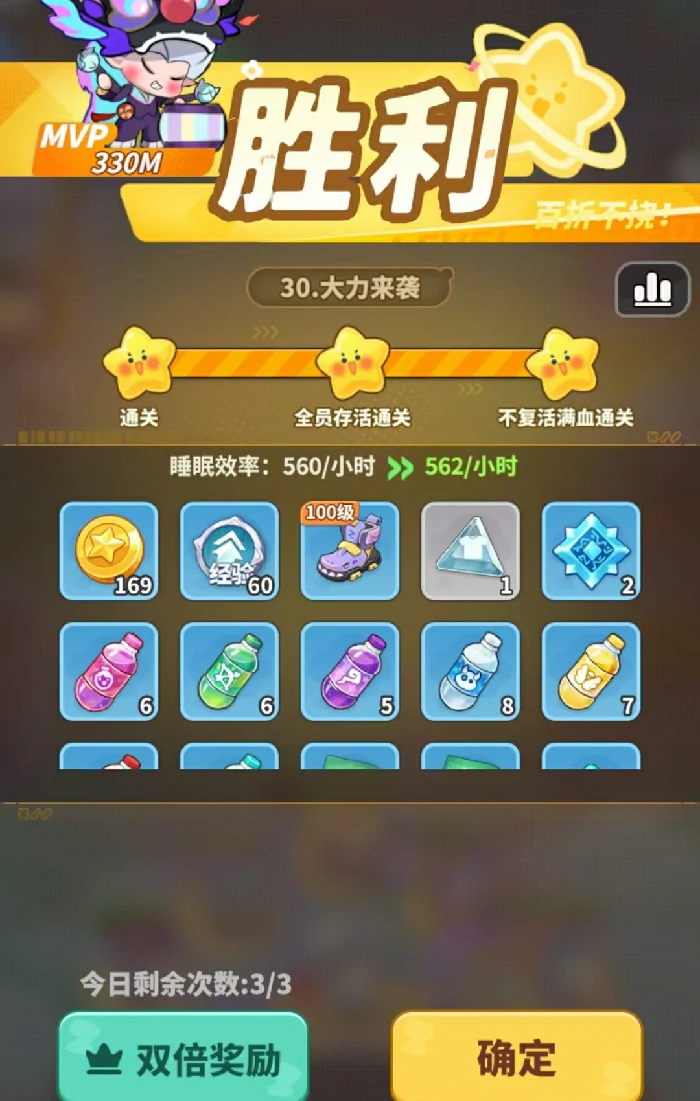The image size is (700, 1101).
Task: View the 经验 experience reward item
Action: (x=229, y=551)
